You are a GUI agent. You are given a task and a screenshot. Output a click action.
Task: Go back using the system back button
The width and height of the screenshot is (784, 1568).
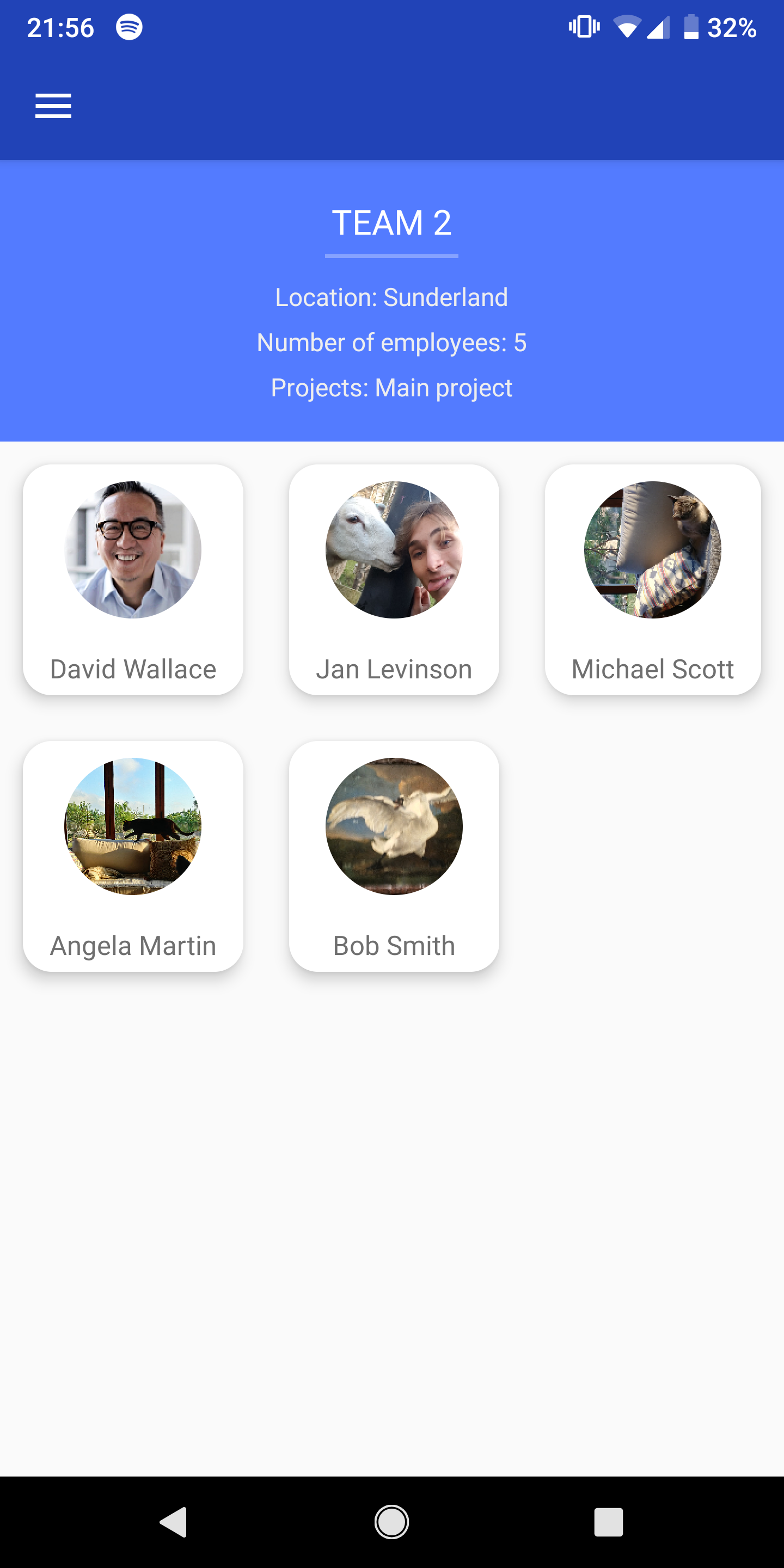pyautogui.click(x=174, y=1522)
